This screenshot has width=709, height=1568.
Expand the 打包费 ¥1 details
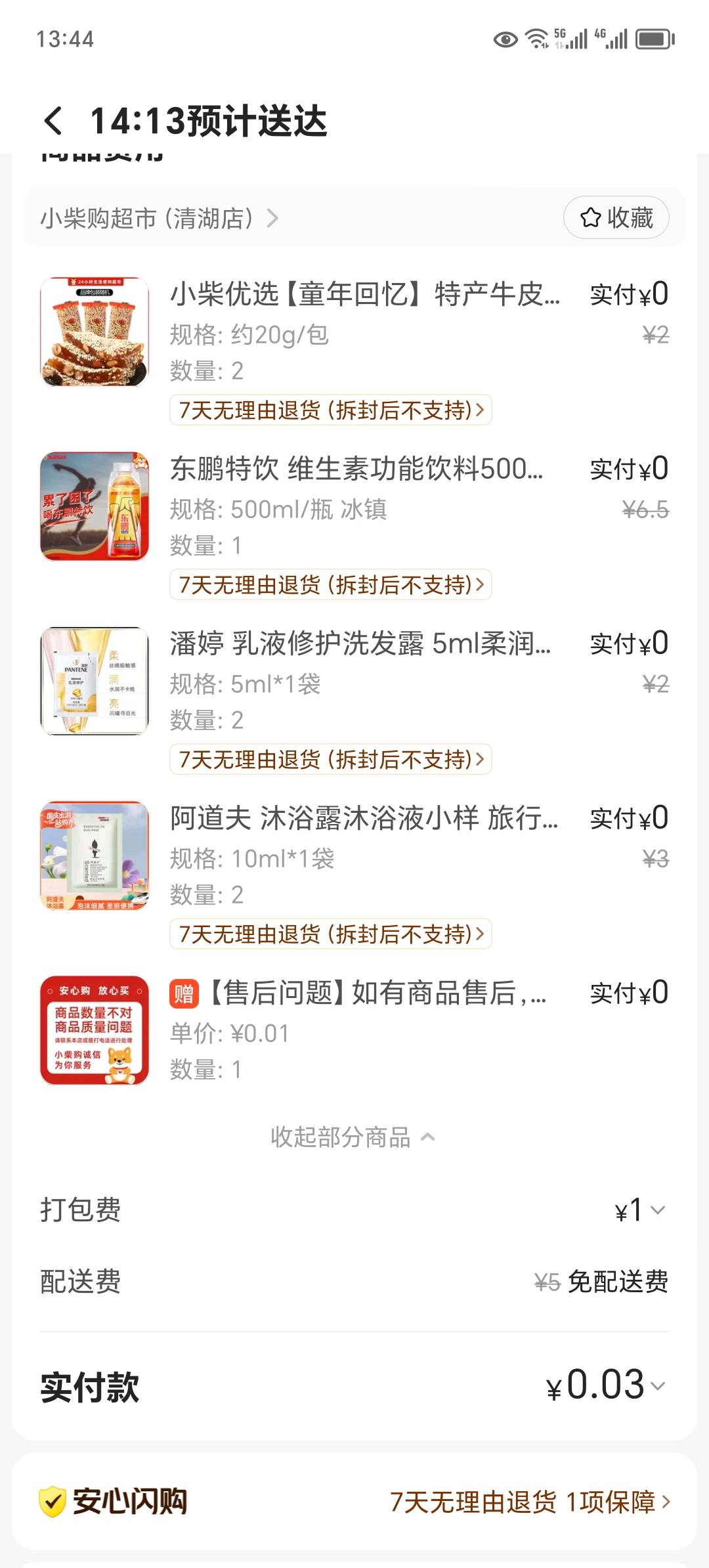(x=641, y=1209)
